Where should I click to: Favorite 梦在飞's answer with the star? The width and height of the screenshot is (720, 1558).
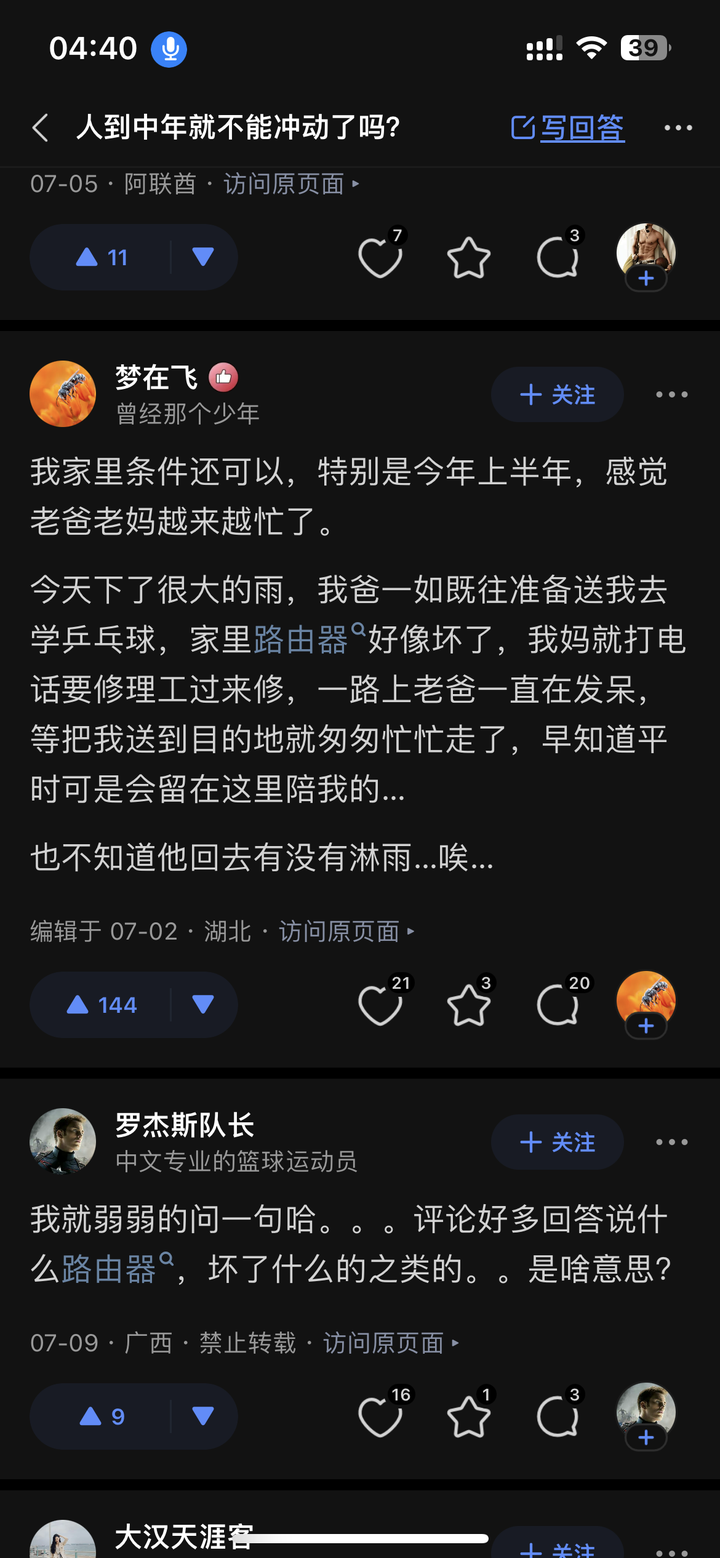point(468,1006)
